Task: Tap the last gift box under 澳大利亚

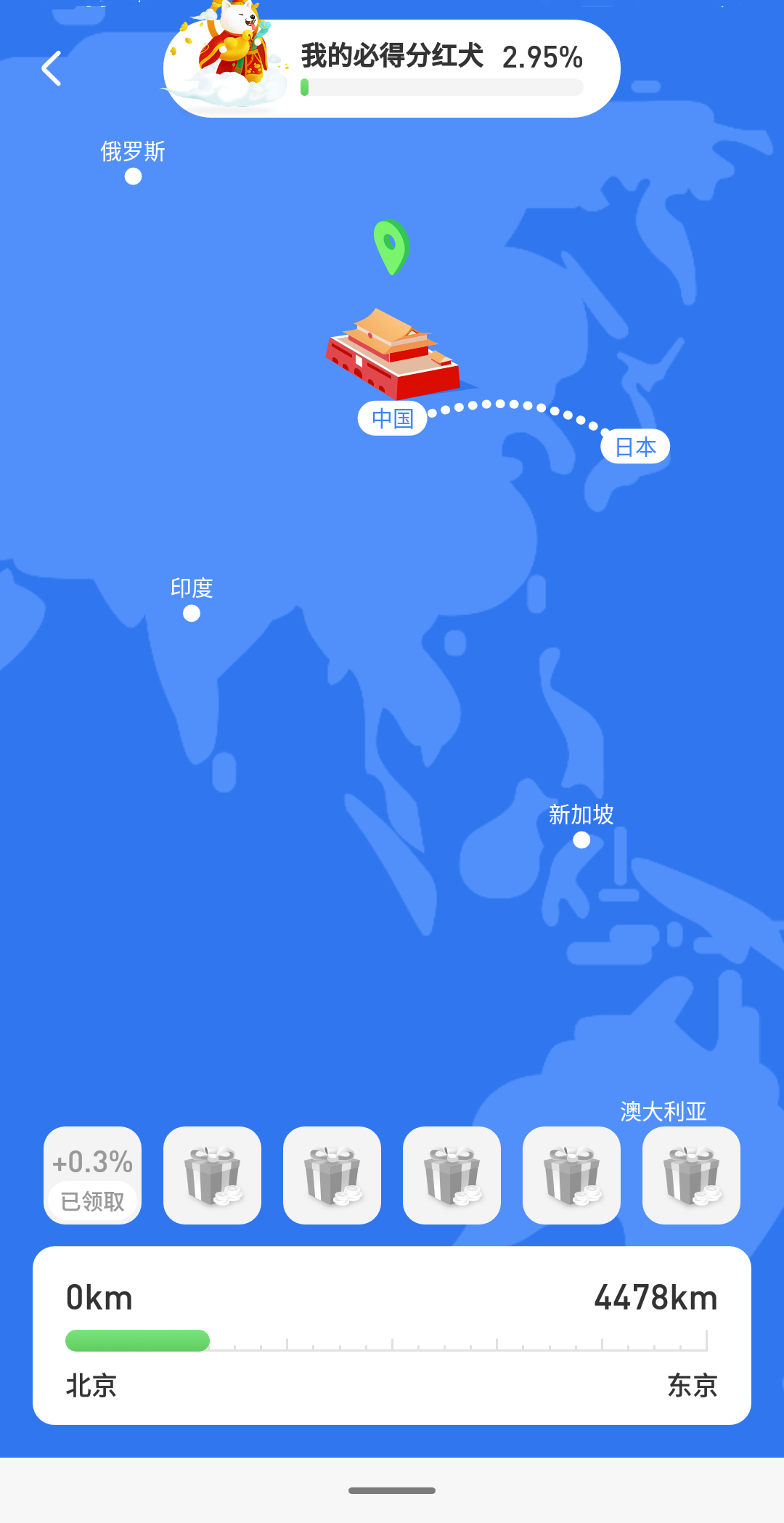Action: tap(690, 1175)
